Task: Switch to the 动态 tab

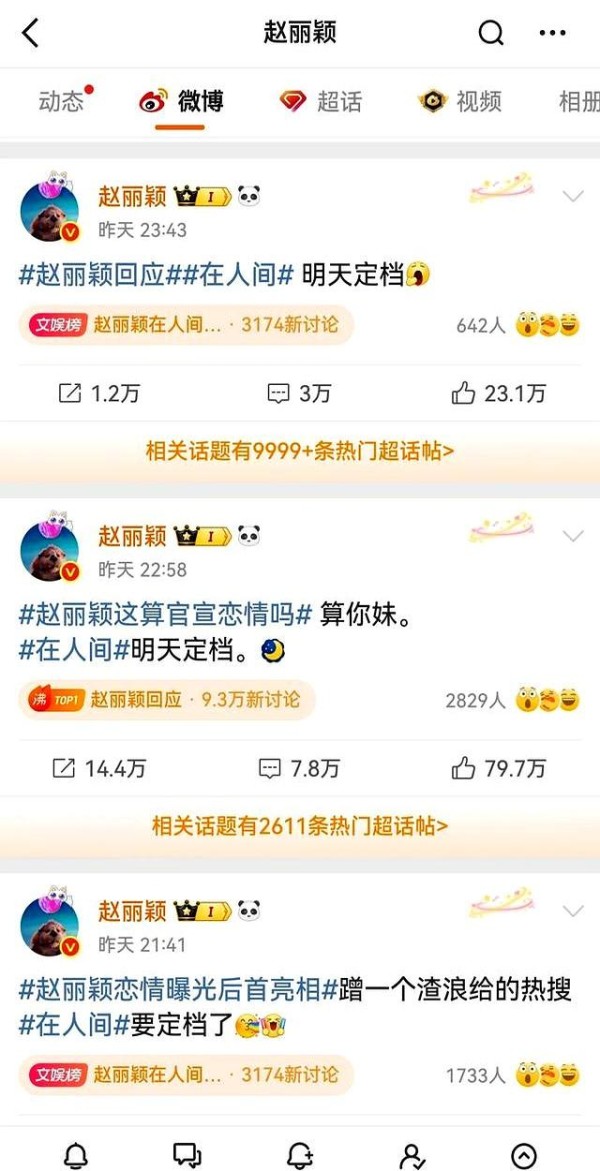Action: point(62,101)
